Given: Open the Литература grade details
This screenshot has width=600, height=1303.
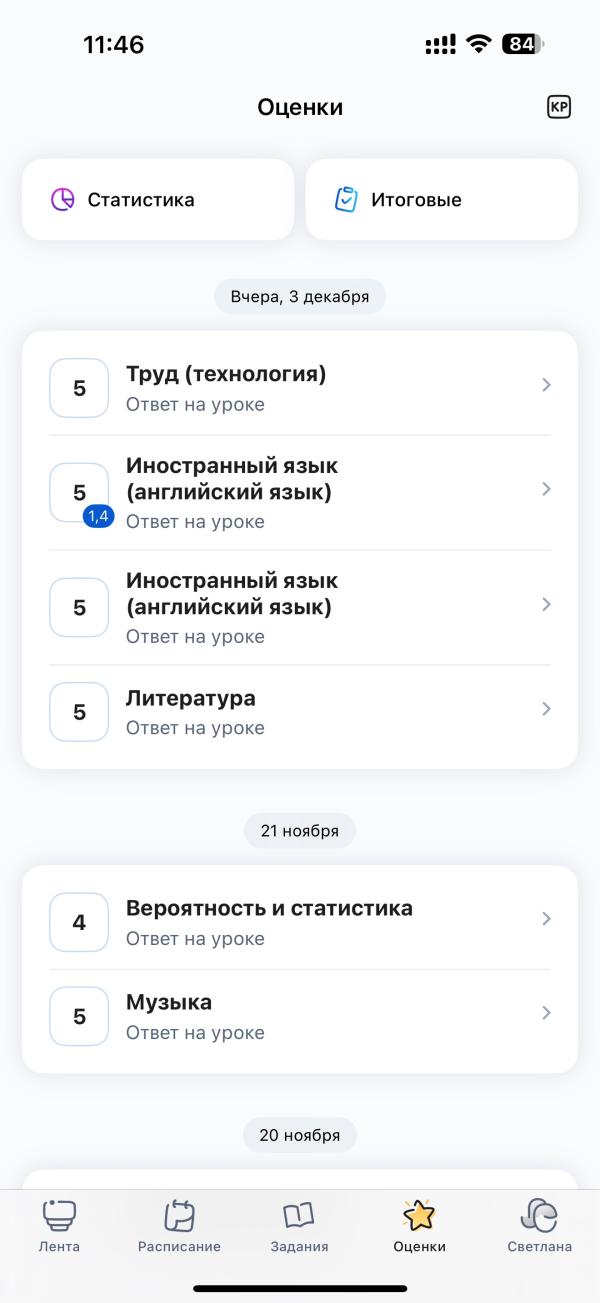Looking at the screenshot, I should [300, 711].
